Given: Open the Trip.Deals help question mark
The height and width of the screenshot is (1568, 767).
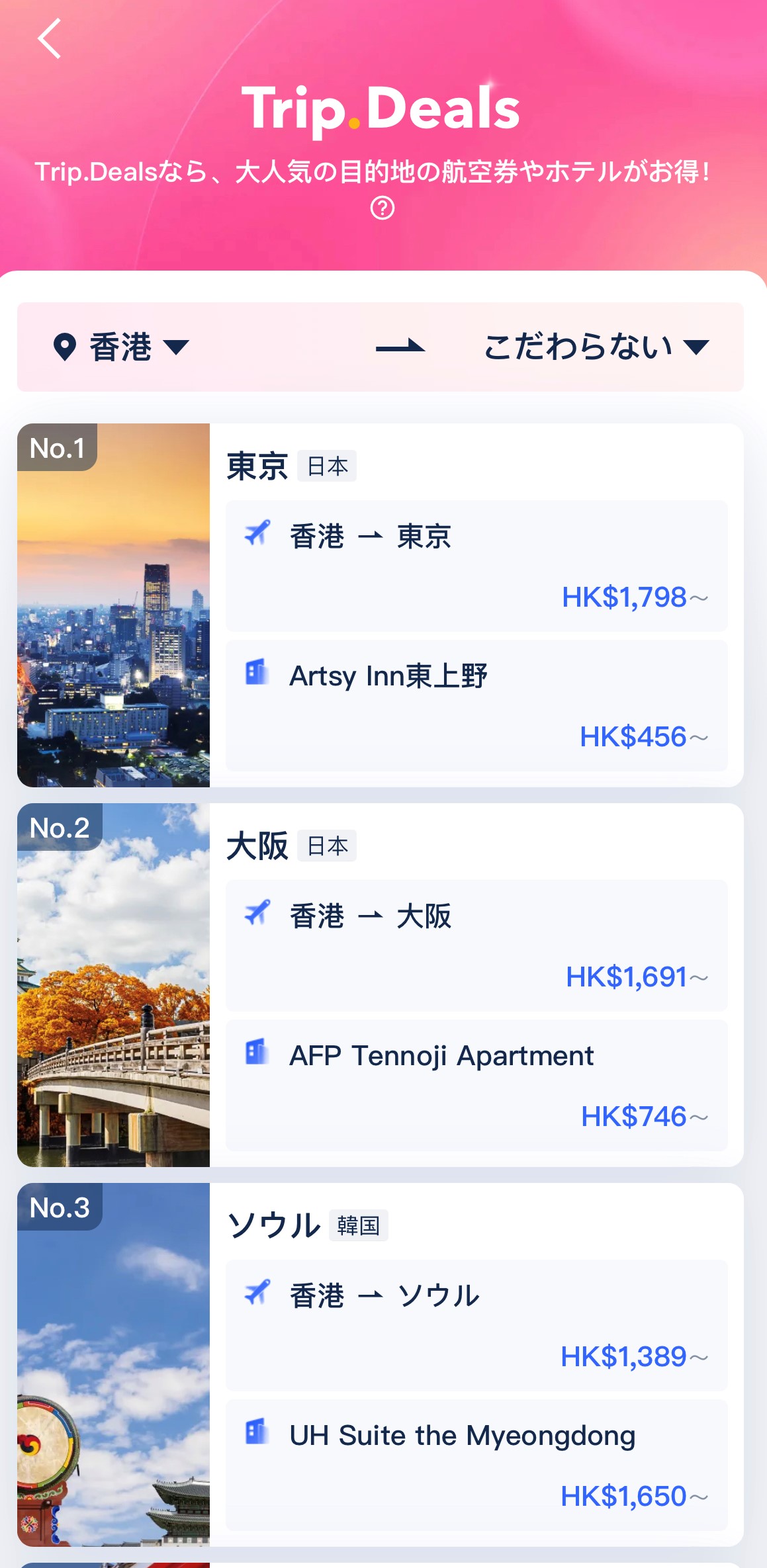Looking at the screenshot, I should click(x=383, y=208).
